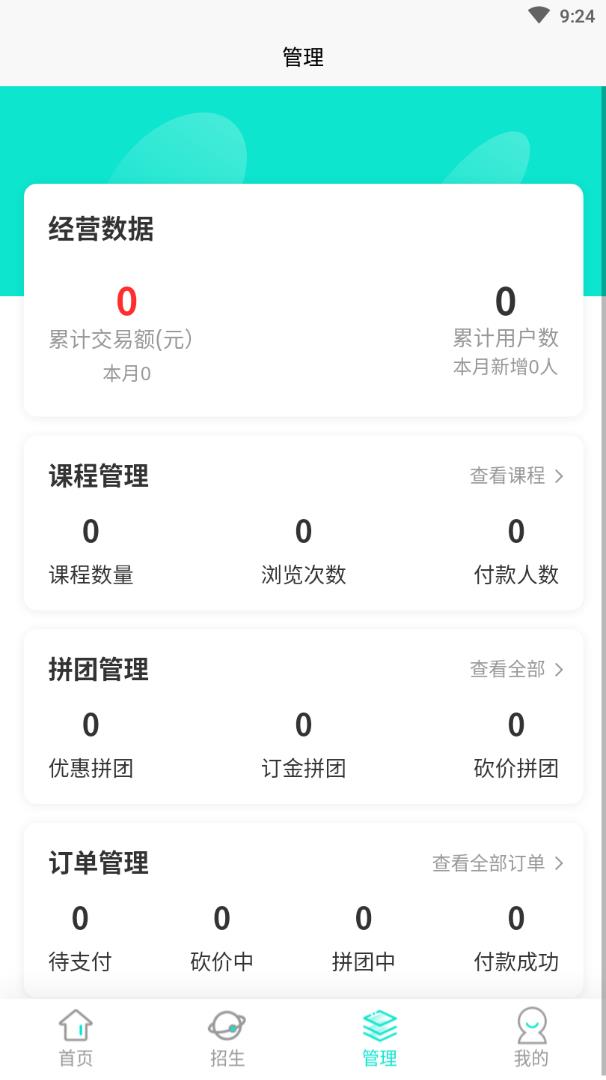This screenshot has height=1080, width=606.
Task: Open 优惠拼团 group buys
Action: (91, 747)
